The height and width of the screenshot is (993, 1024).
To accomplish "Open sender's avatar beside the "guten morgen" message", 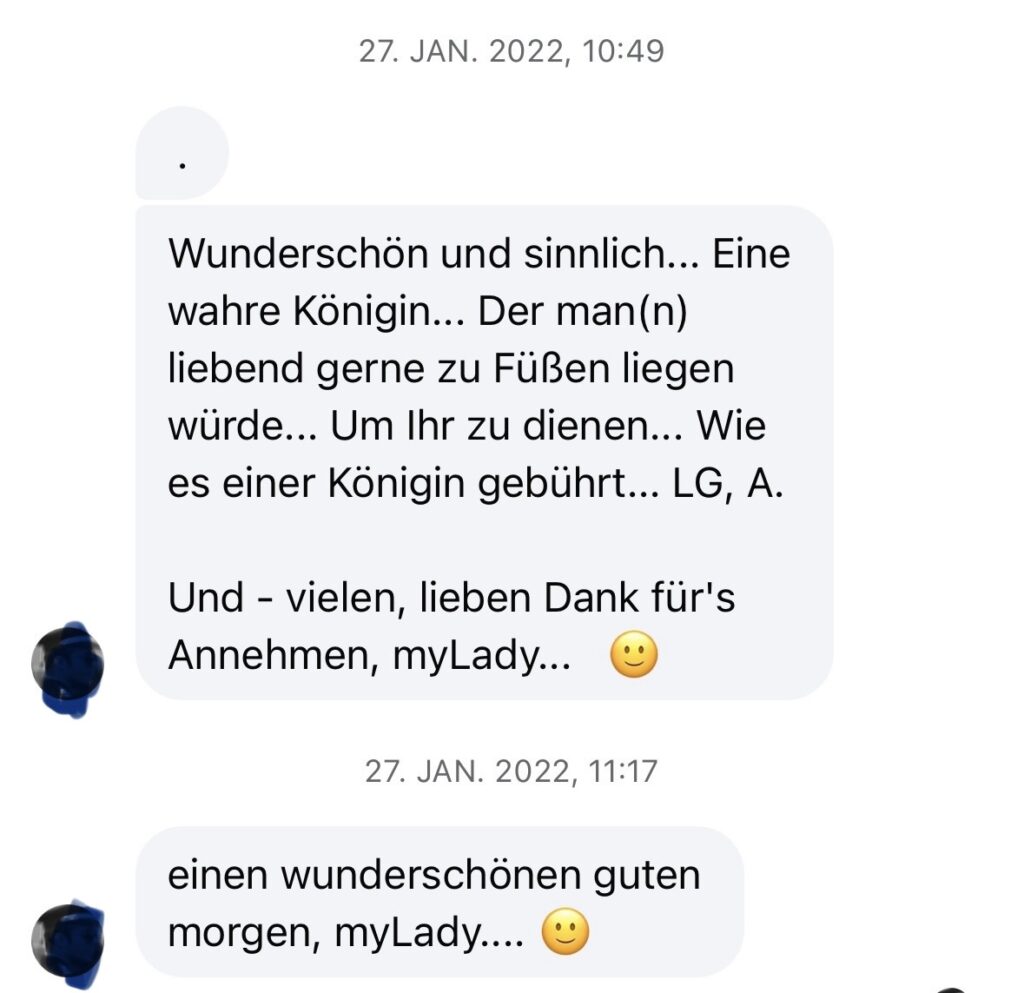I will (x=67, y=942).
